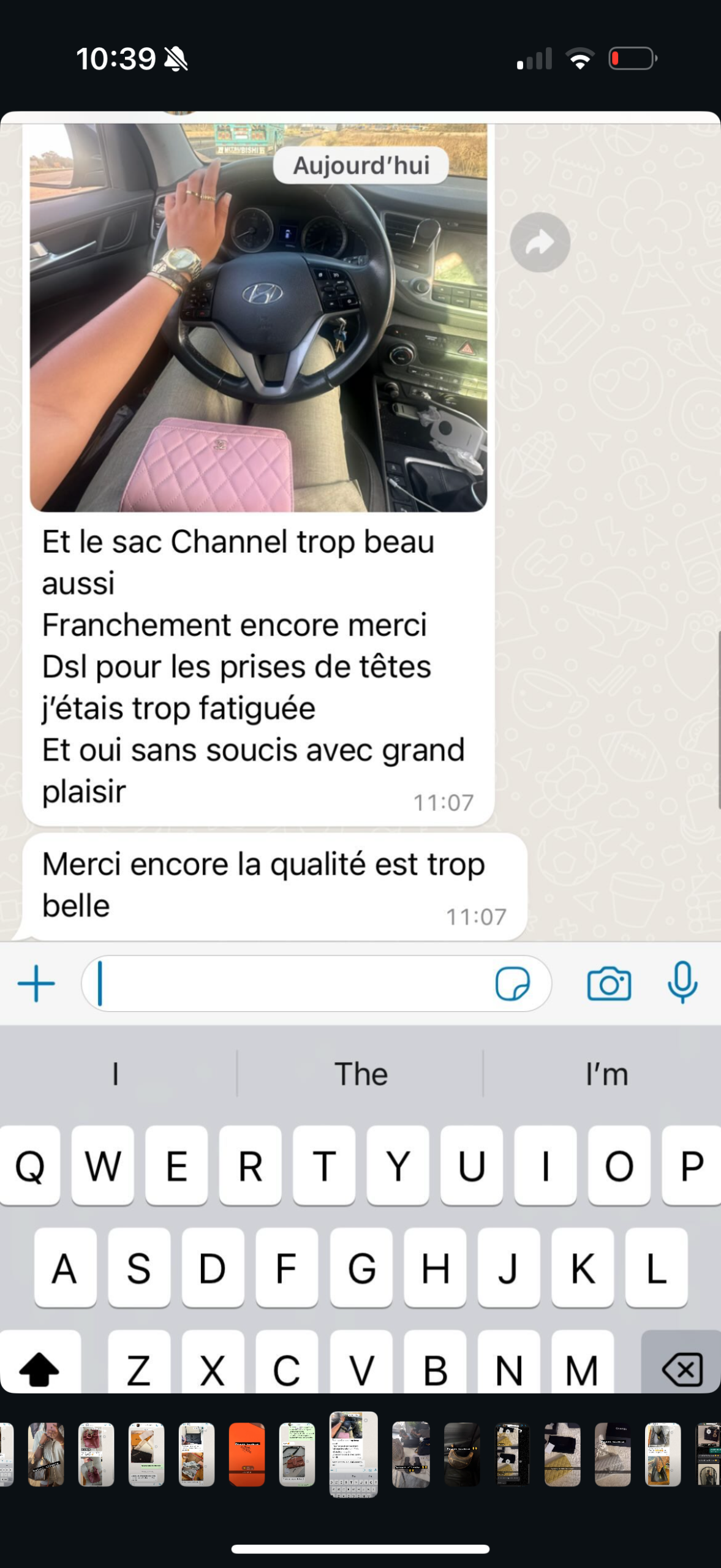Hit the keyboard backspace key
The height and width of the screenshot is (1568, 721).
pos(681,1368)
